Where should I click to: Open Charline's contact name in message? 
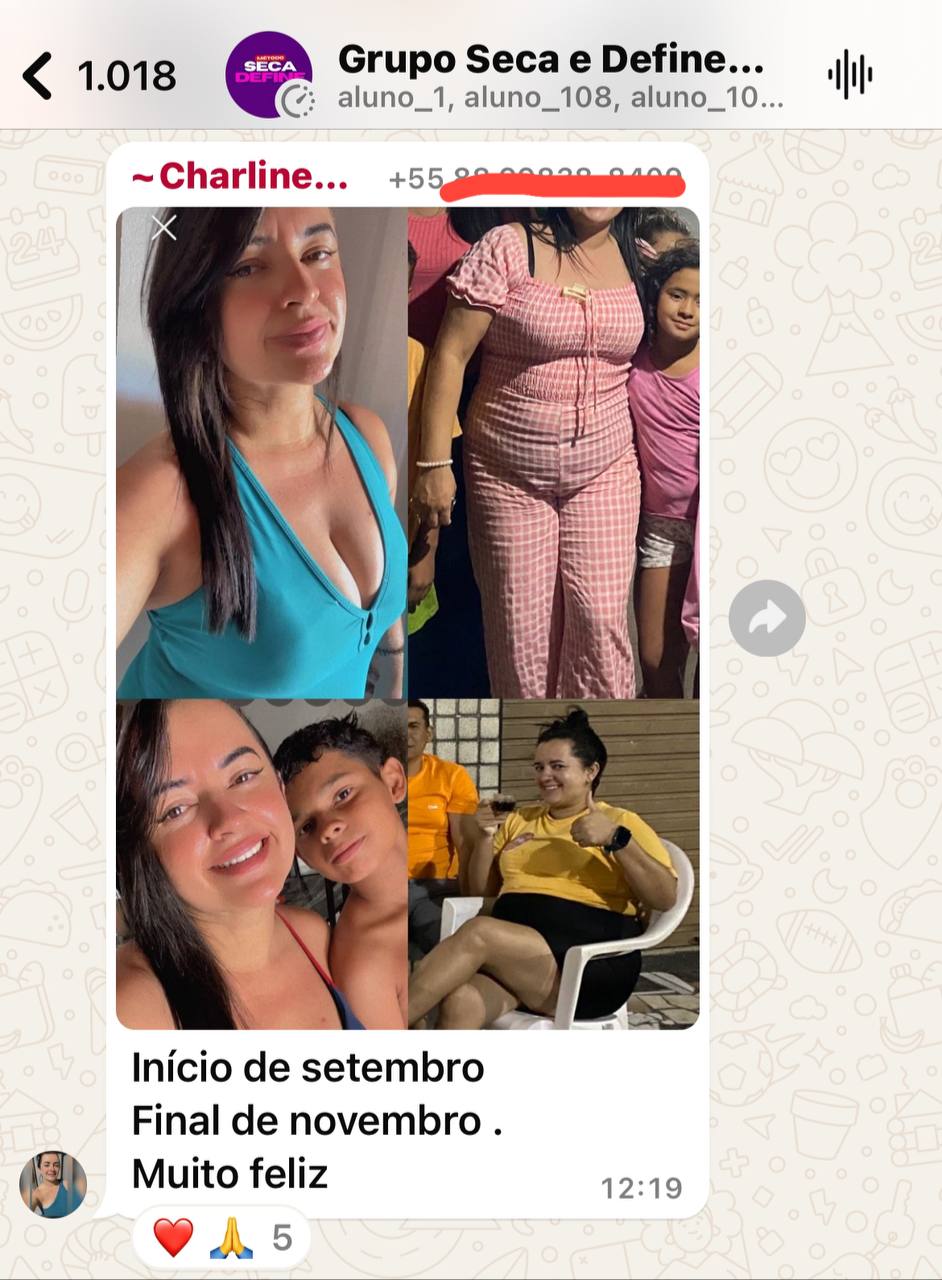(x=240, y=177)
